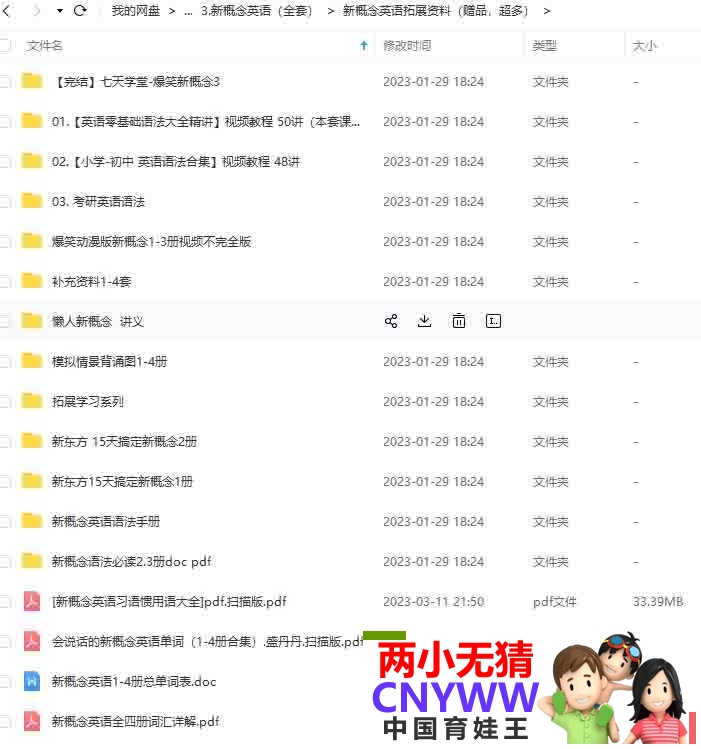The width and height of the screenshot is (701, 749).
Task: Open folder 补充资料1-4套
Action: click(91, 282)
